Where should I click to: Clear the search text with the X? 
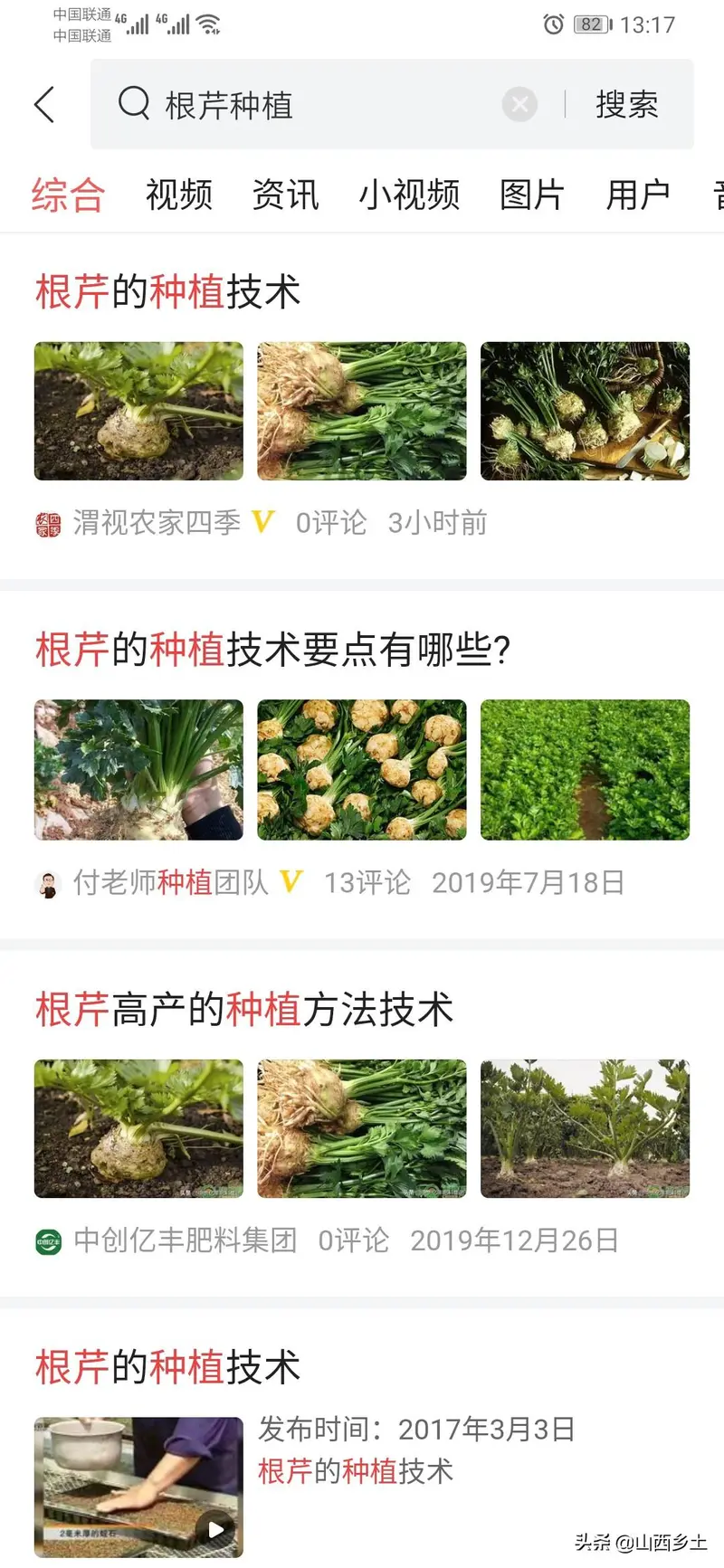point(519,105)
